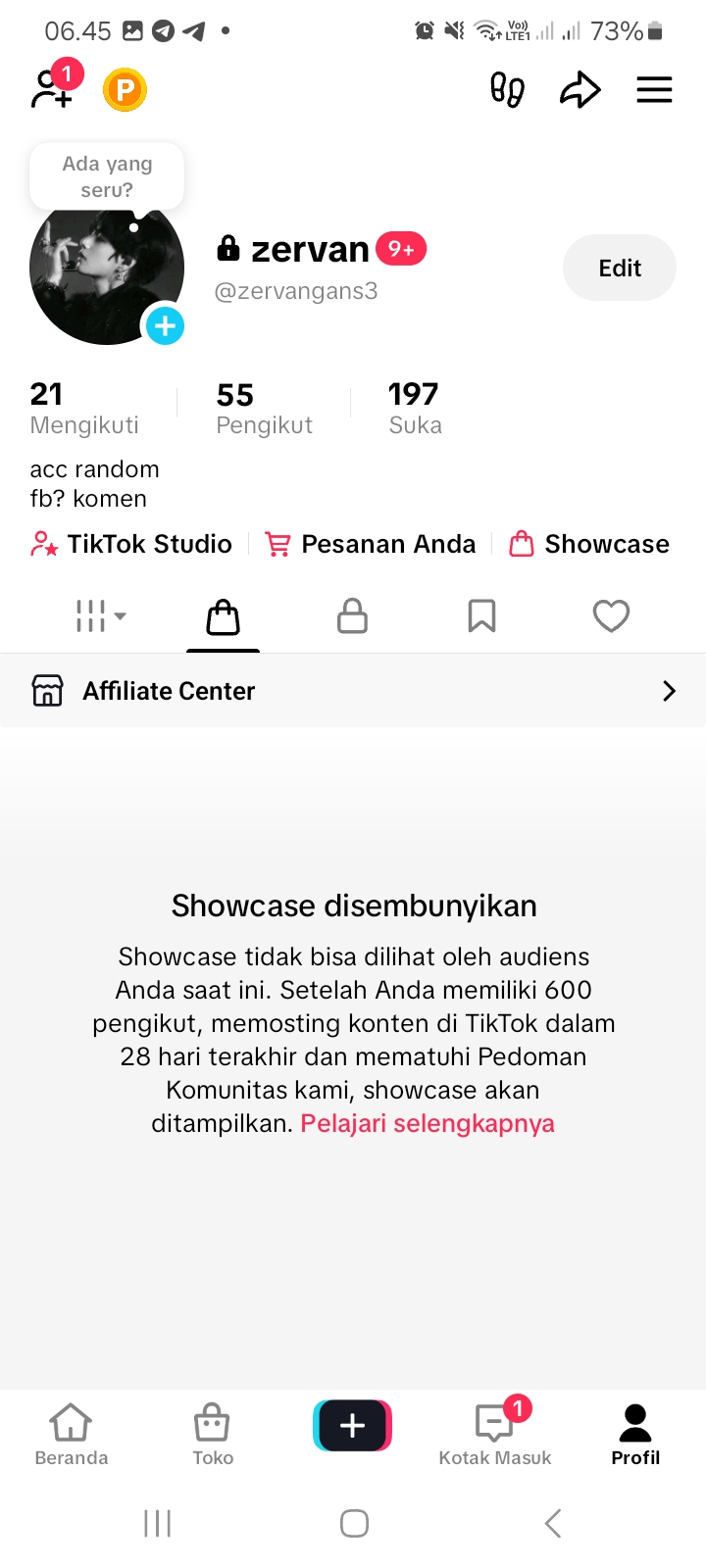Screen dimensions: 706x1568
Task: Open Kotak Masuk inbox
Action: [x=495, y=1434]
